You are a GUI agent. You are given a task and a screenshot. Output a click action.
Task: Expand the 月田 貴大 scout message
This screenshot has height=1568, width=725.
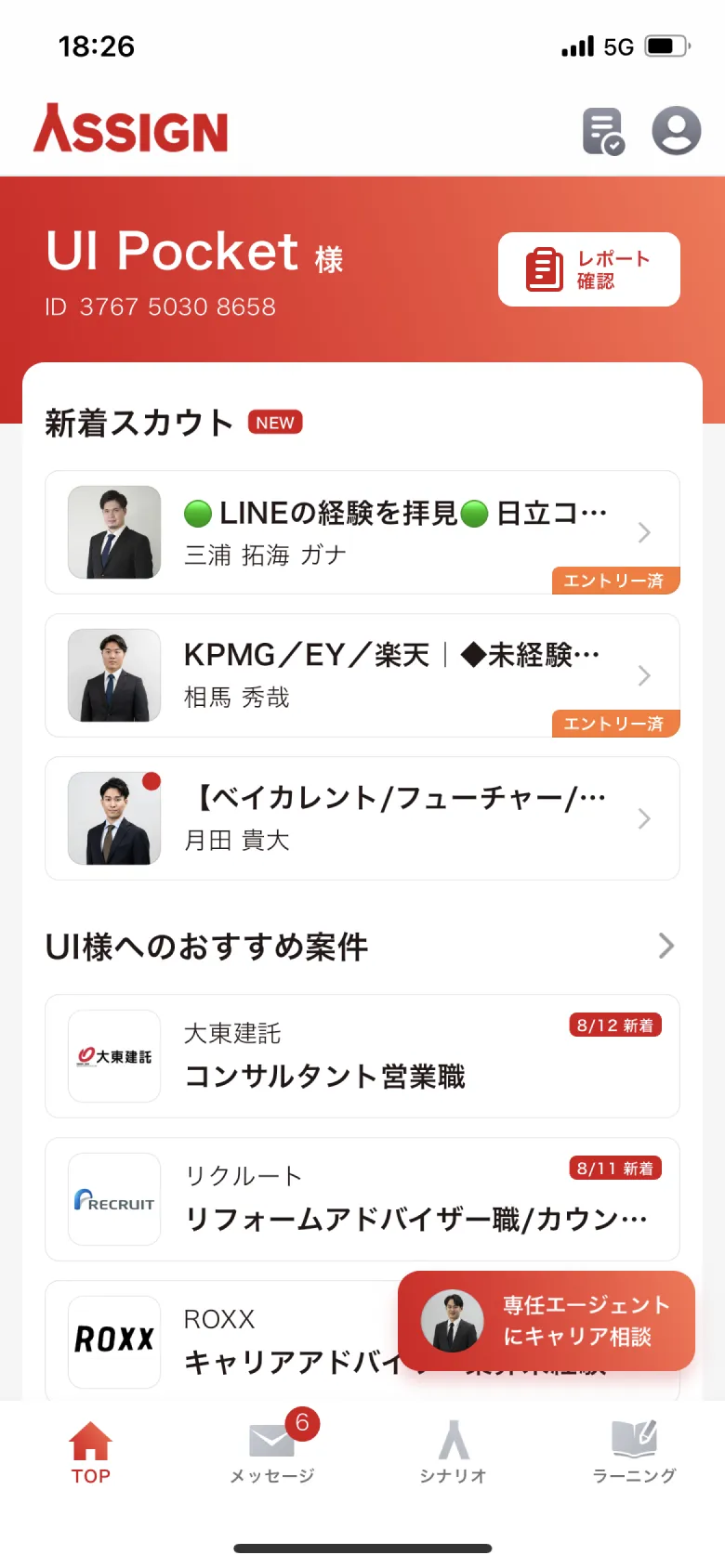[x=362, y=818]
